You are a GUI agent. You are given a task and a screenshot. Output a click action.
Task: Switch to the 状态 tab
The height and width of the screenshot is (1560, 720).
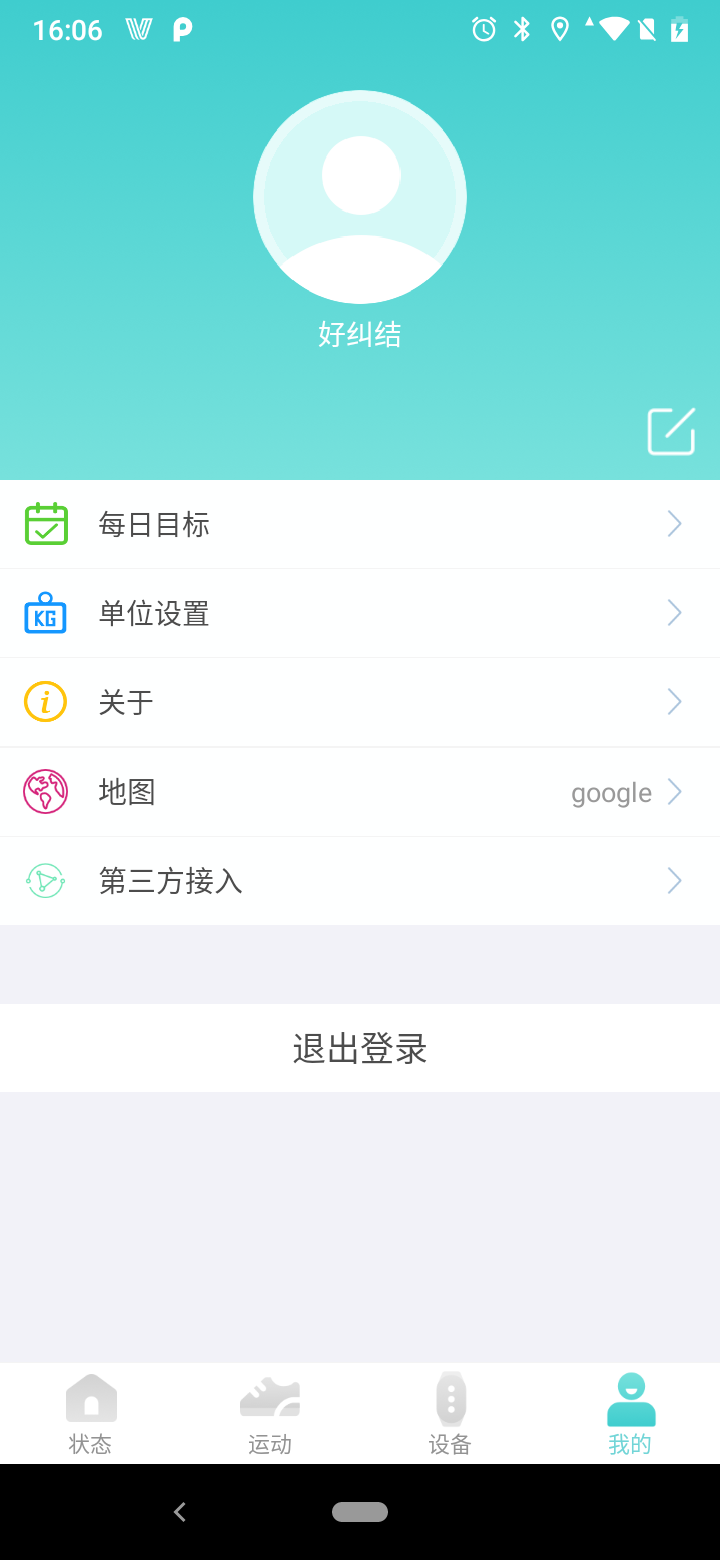tap(91, 1413)
